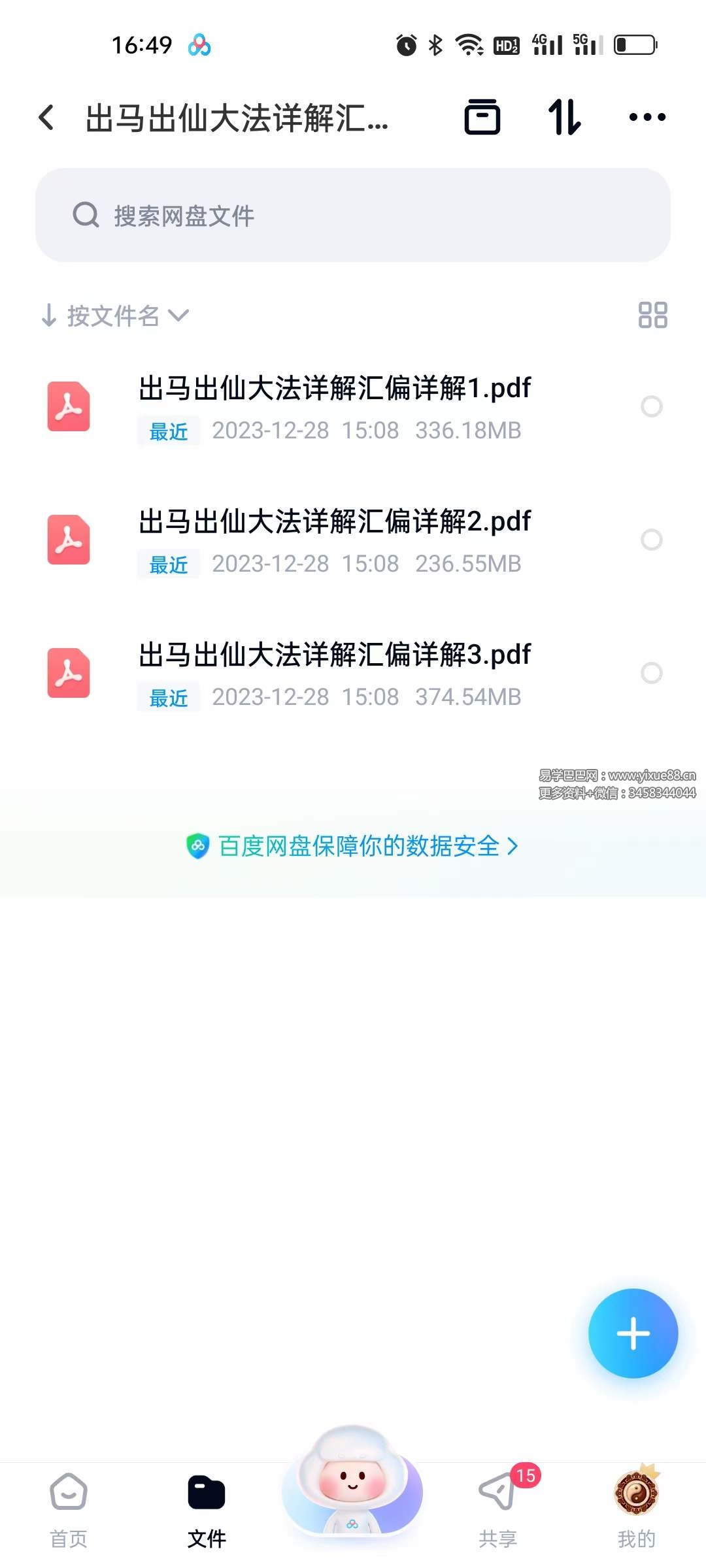The width and height of the screenshot is (706, 1568).
Task: Open the AI assistant robot at bottom center
Action: coord(352,1492)
